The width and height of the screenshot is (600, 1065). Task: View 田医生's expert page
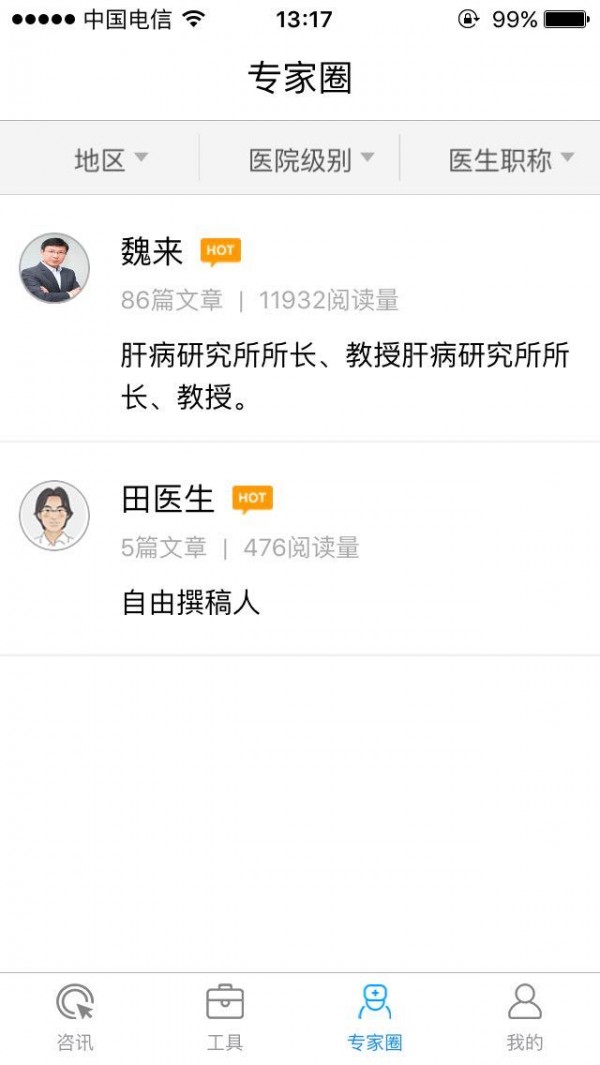pos(300,550)
